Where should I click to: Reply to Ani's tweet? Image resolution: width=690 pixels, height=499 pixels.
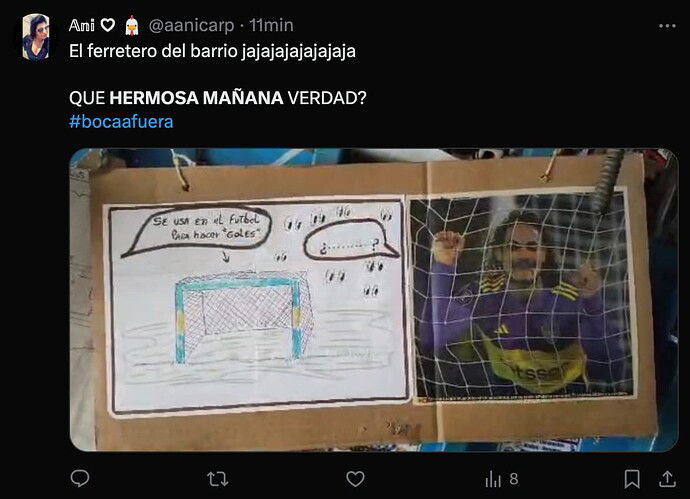80,479
